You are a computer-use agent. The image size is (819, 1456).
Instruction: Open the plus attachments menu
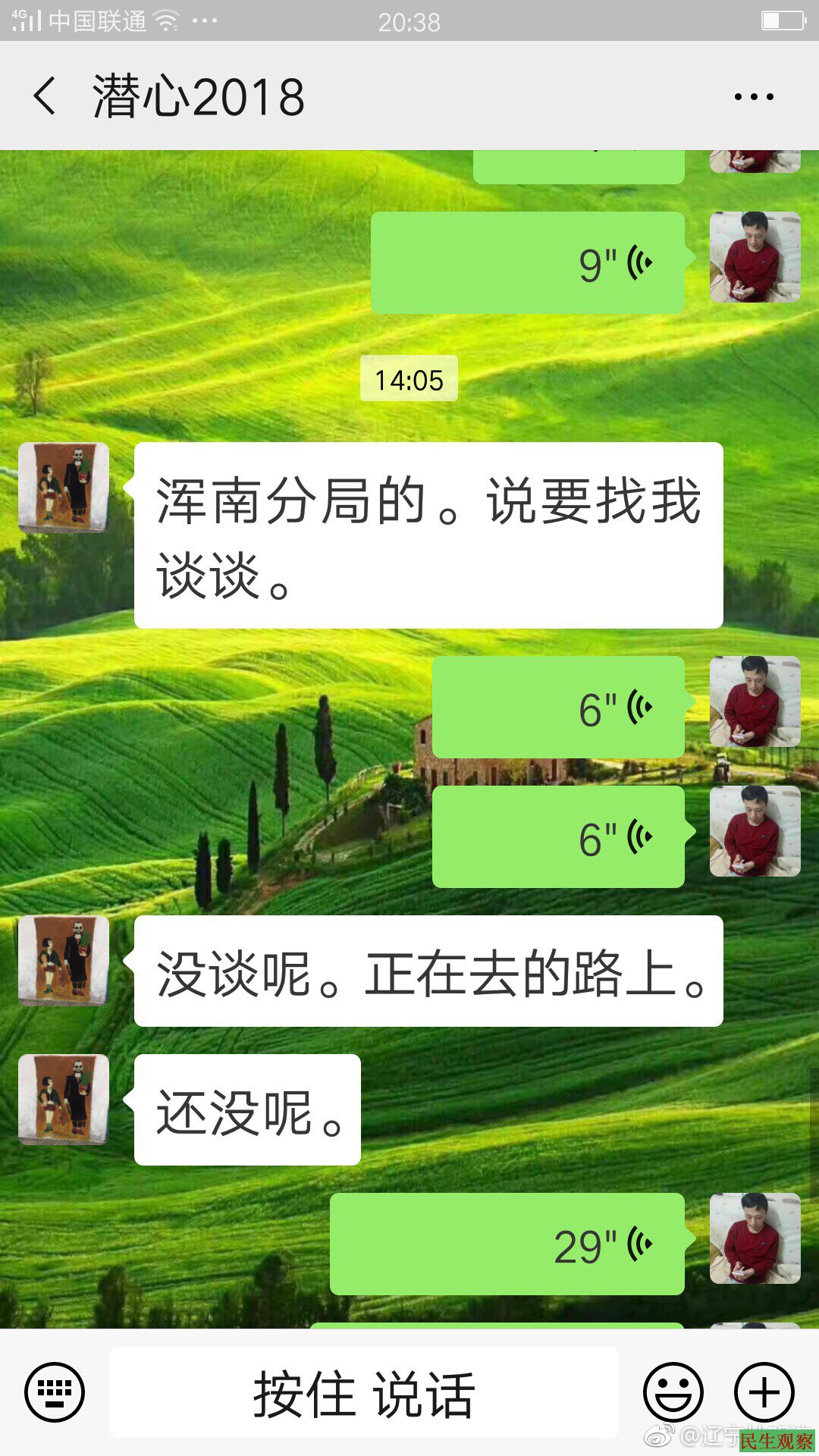pyautogui.click(x=764, y=1392)
